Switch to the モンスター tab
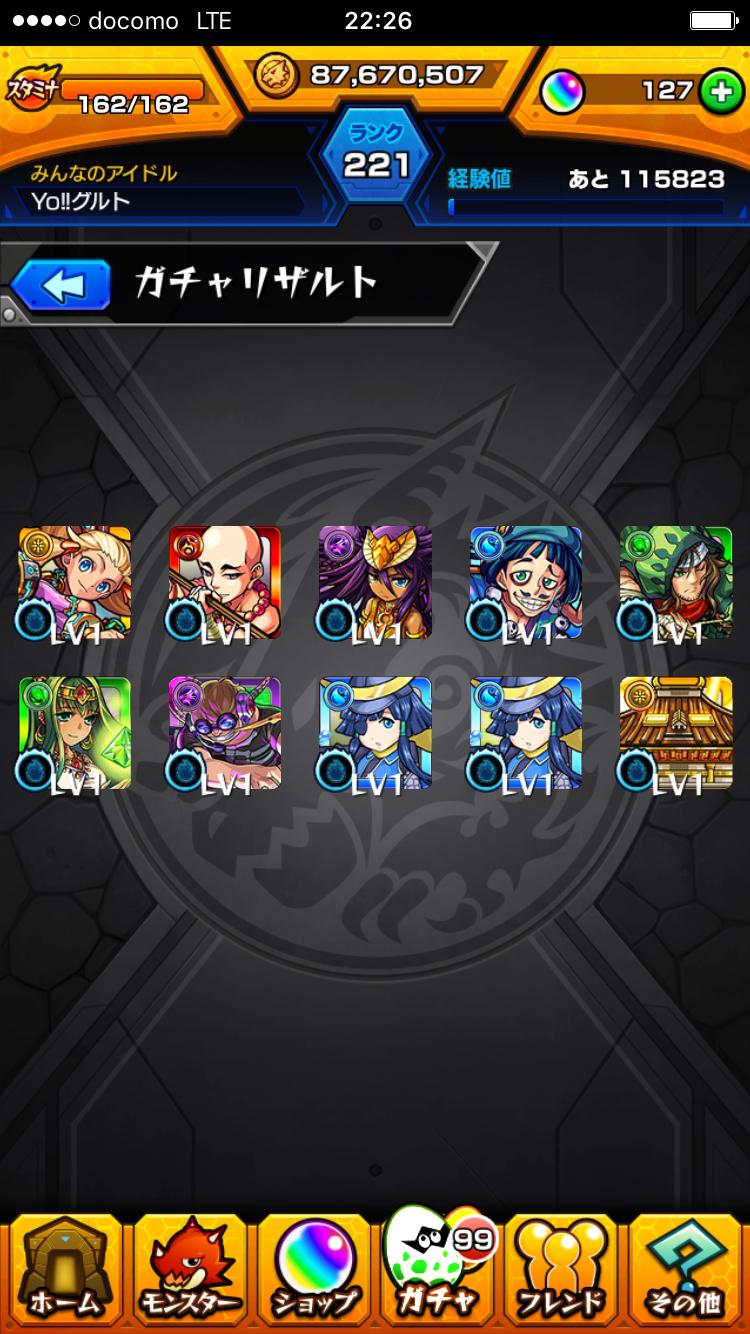 click(188, 1268)
